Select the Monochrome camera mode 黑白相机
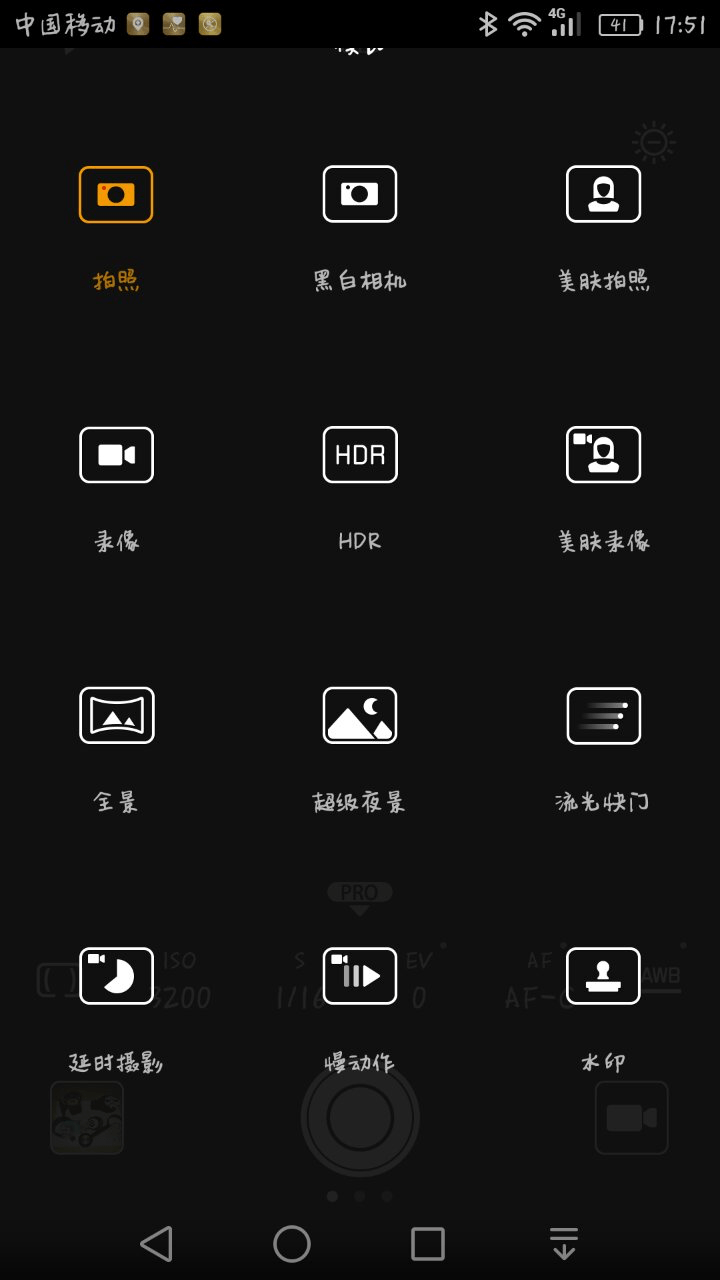The width and height of the screenshot is (720, 1280). coord(360,194)
